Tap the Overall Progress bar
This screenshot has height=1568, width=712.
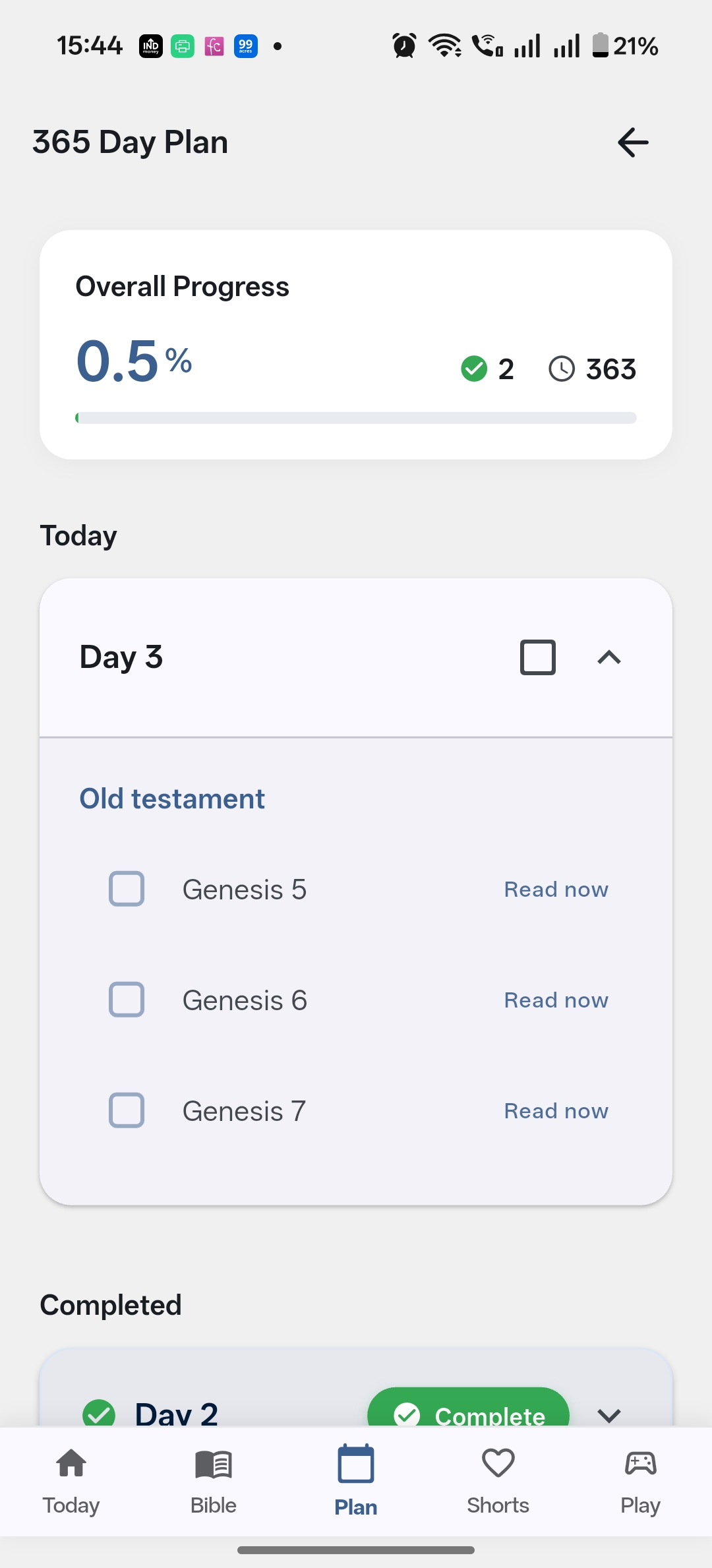click(x=356, y=418)
